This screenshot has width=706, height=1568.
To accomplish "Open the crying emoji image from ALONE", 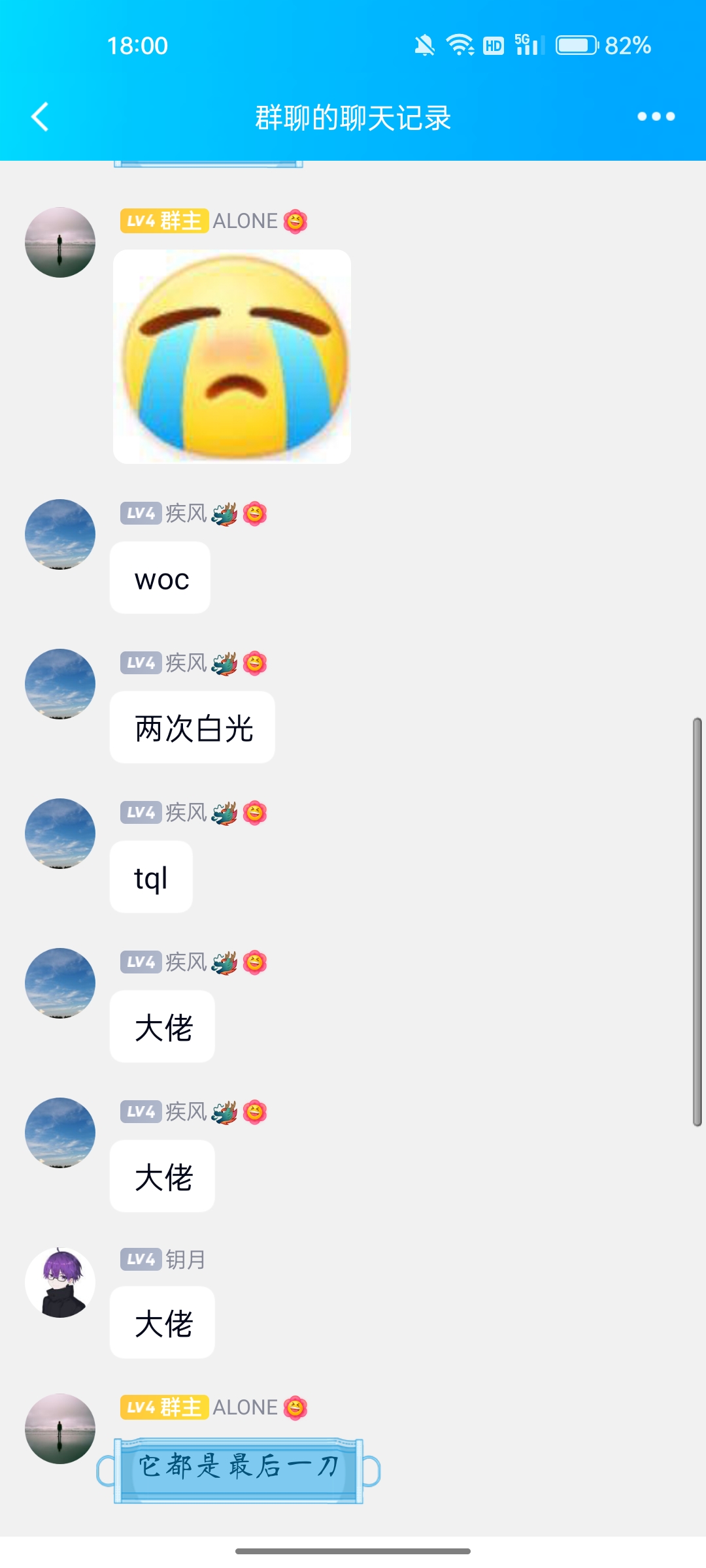I will [232, 357].
